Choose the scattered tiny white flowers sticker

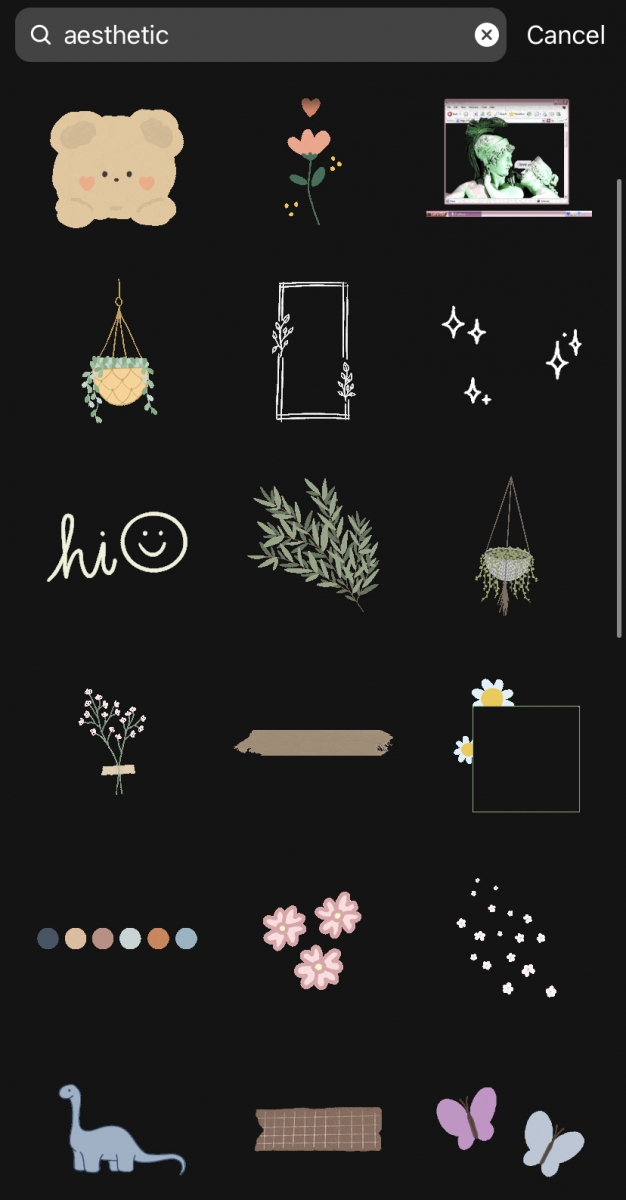508,938
